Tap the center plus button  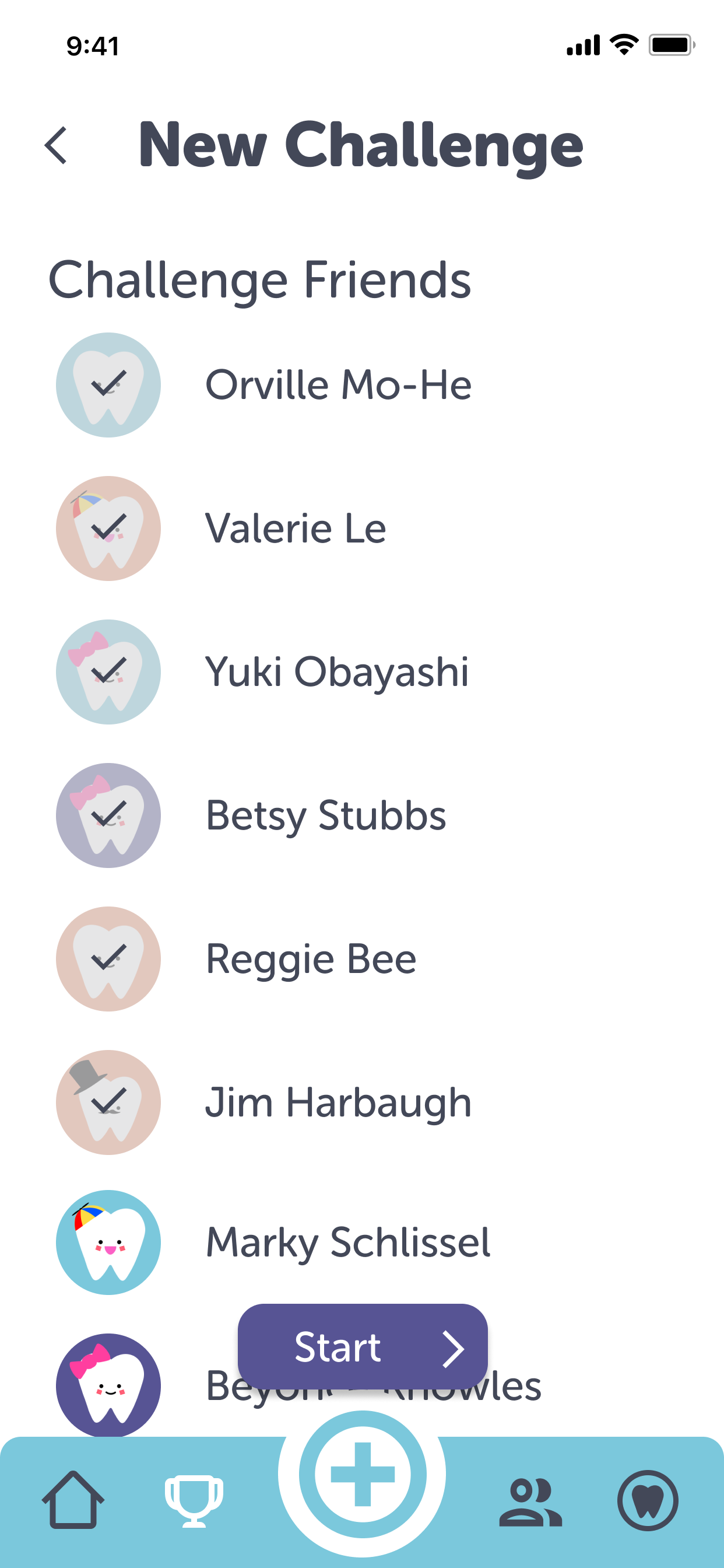click(x=363, y=1474)
